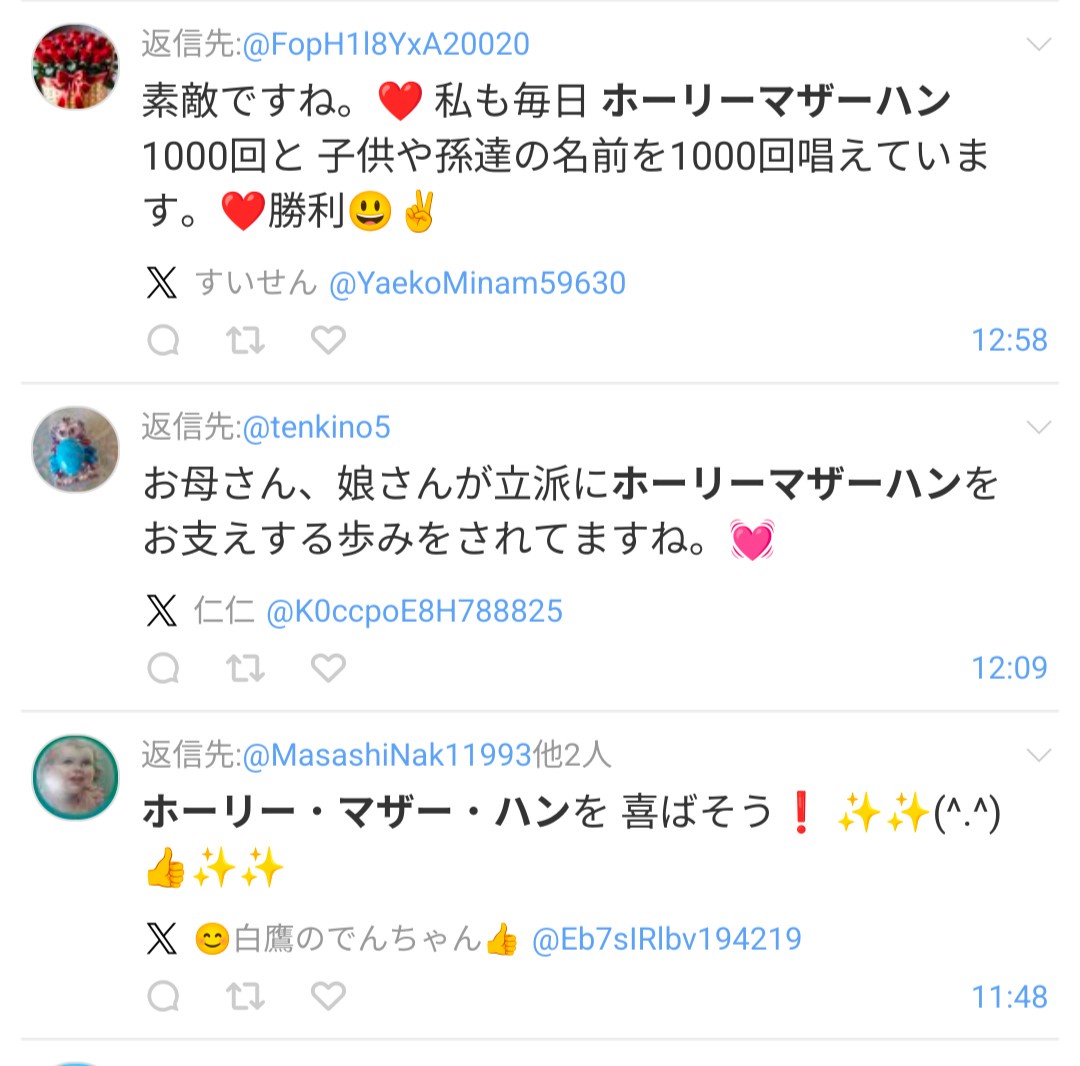Image resolution: width=1080 pixels, height=1066 pixels.
Task: Like 仁仁's tweet
Action: pyautogui.click(x=327, y=668)
